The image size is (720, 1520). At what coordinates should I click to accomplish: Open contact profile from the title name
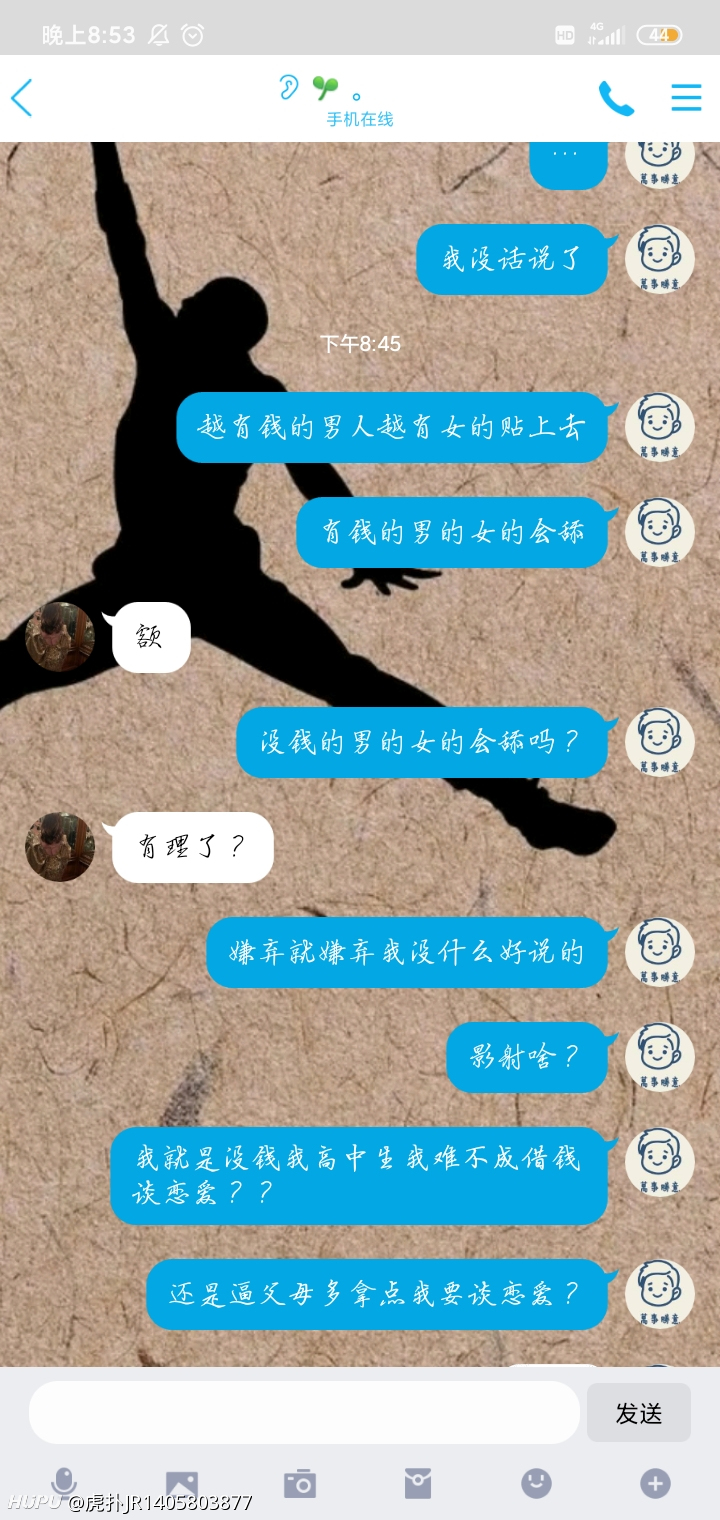[x=322, y=89]
